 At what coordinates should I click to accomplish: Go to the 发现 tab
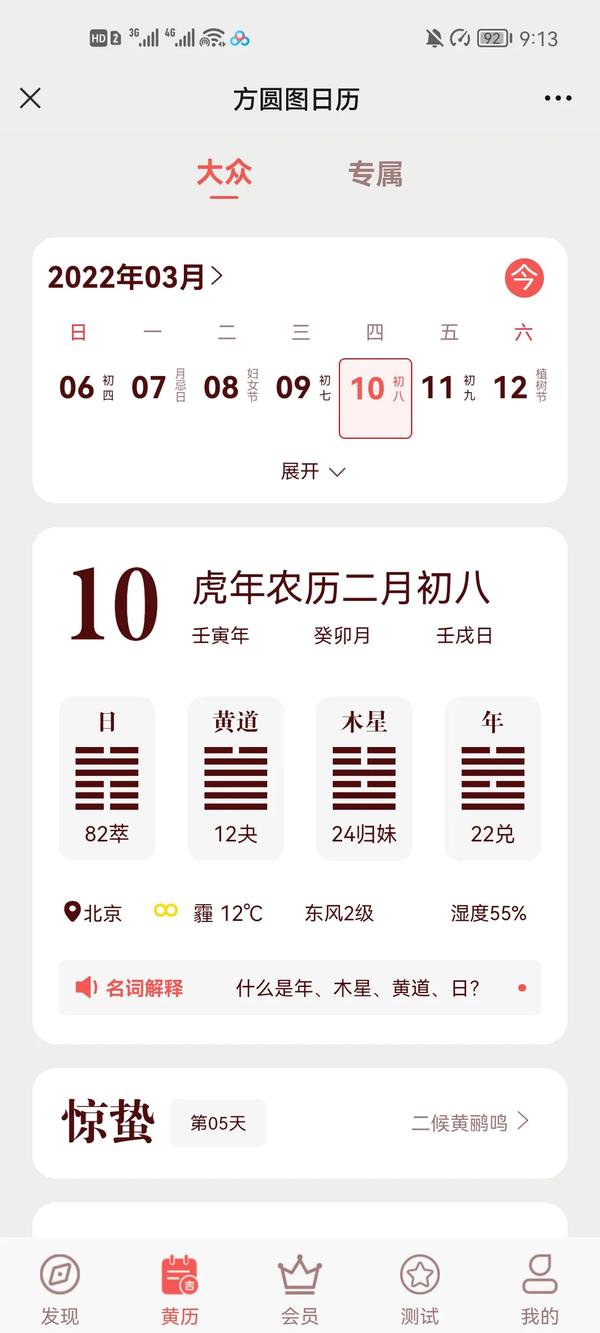click(x=60, y=1288)
